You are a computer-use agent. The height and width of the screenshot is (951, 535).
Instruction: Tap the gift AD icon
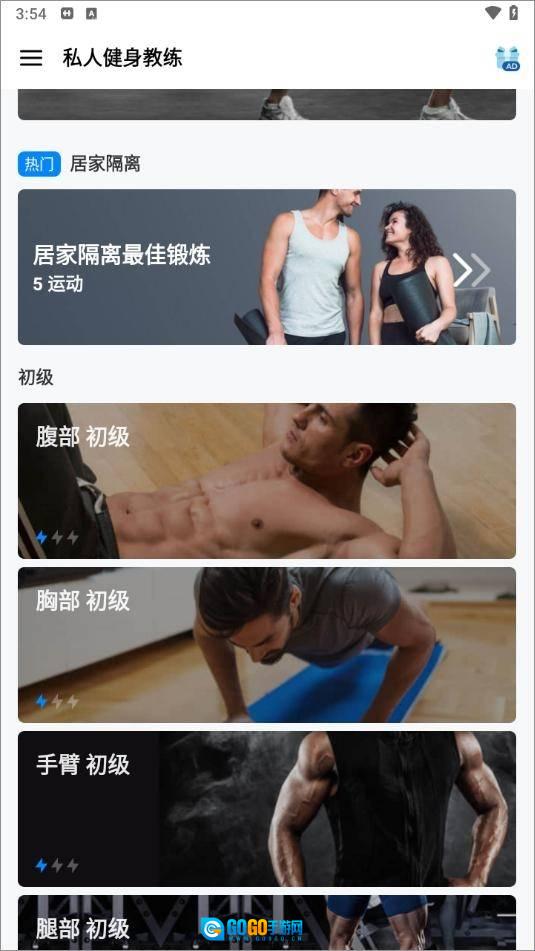pyautogui.click(x=507, y=58)
